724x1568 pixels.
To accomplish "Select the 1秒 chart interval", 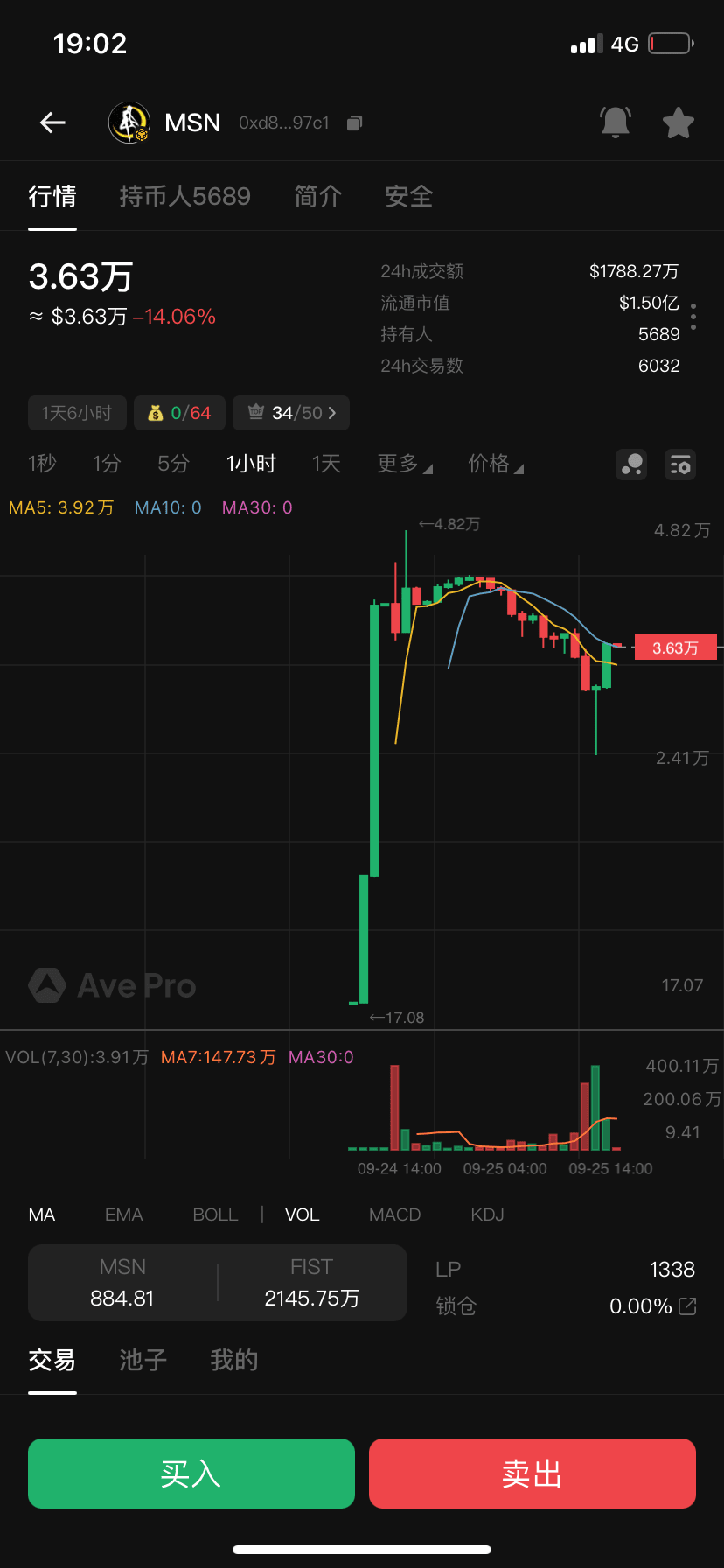I will pos(42,464).
